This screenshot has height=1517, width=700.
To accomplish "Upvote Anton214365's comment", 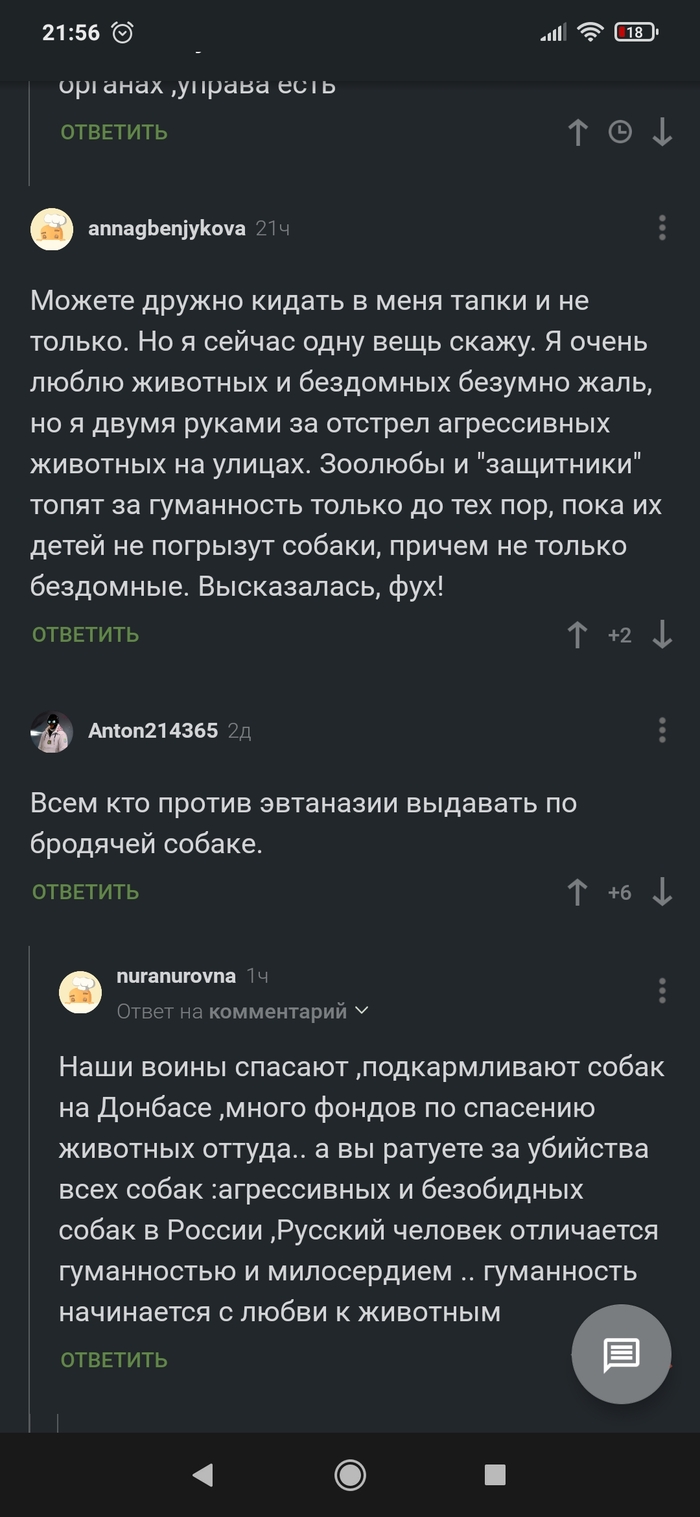I will pos(577,892).
